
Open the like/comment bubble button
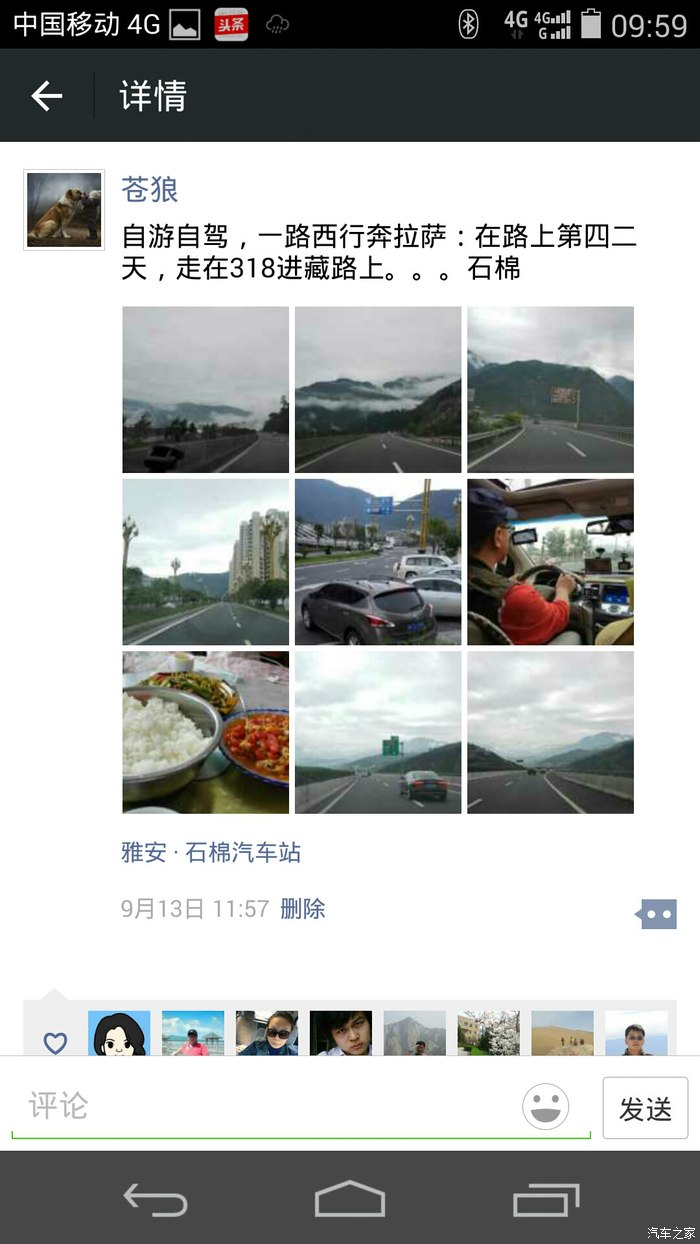click(x=656, y=913)
